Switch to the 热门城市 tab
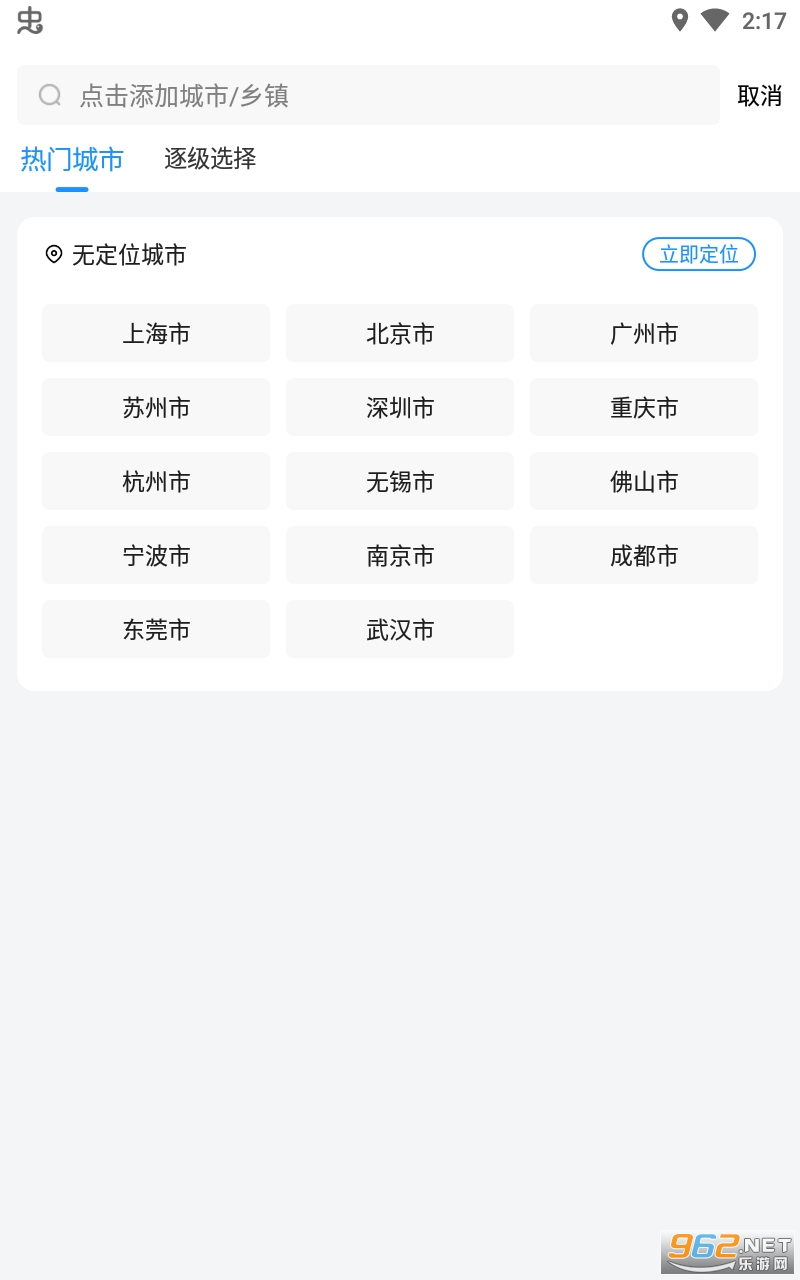 (72, 159)
